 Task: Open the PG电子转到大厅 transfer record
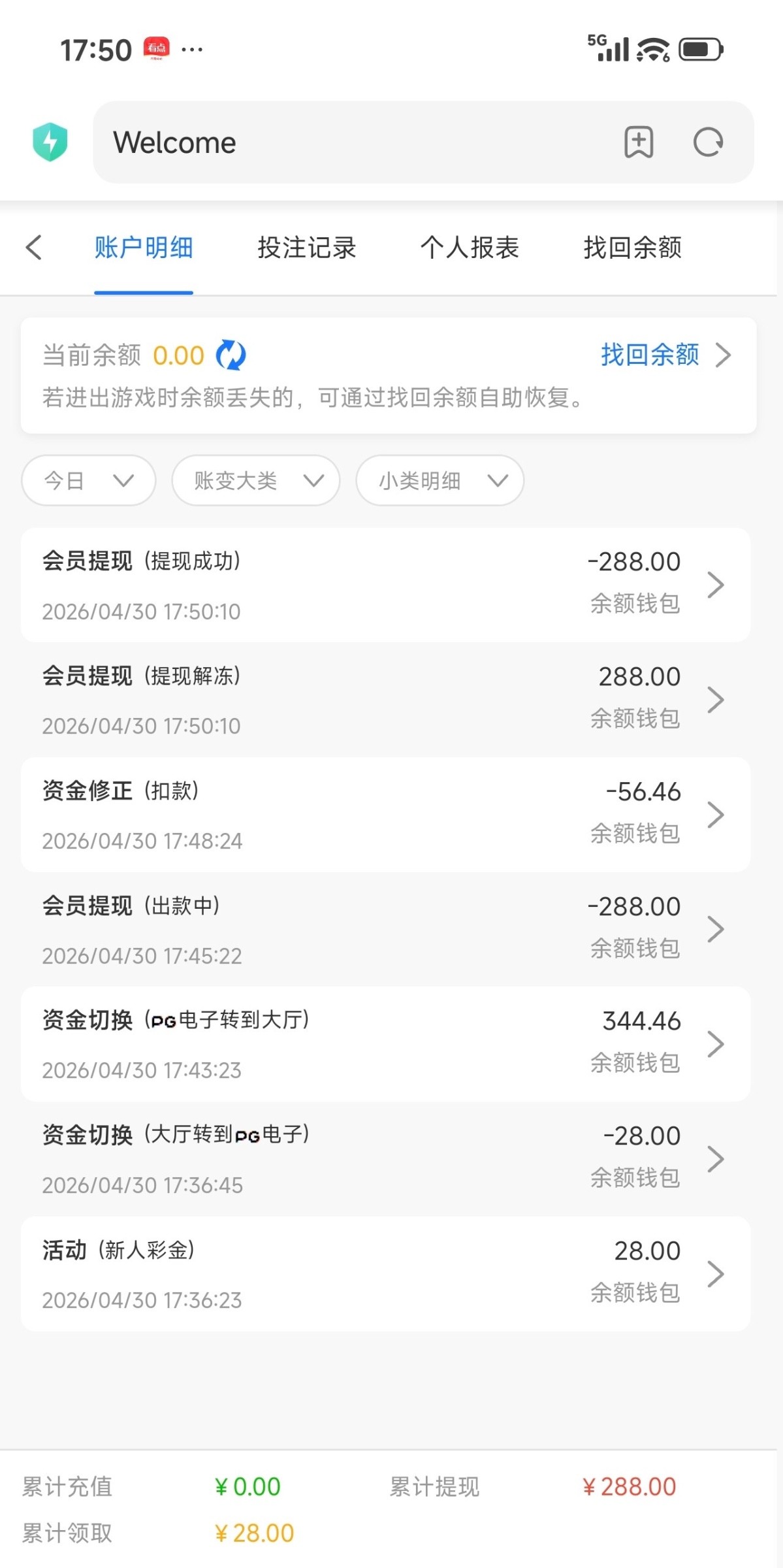coord(385,1044)
